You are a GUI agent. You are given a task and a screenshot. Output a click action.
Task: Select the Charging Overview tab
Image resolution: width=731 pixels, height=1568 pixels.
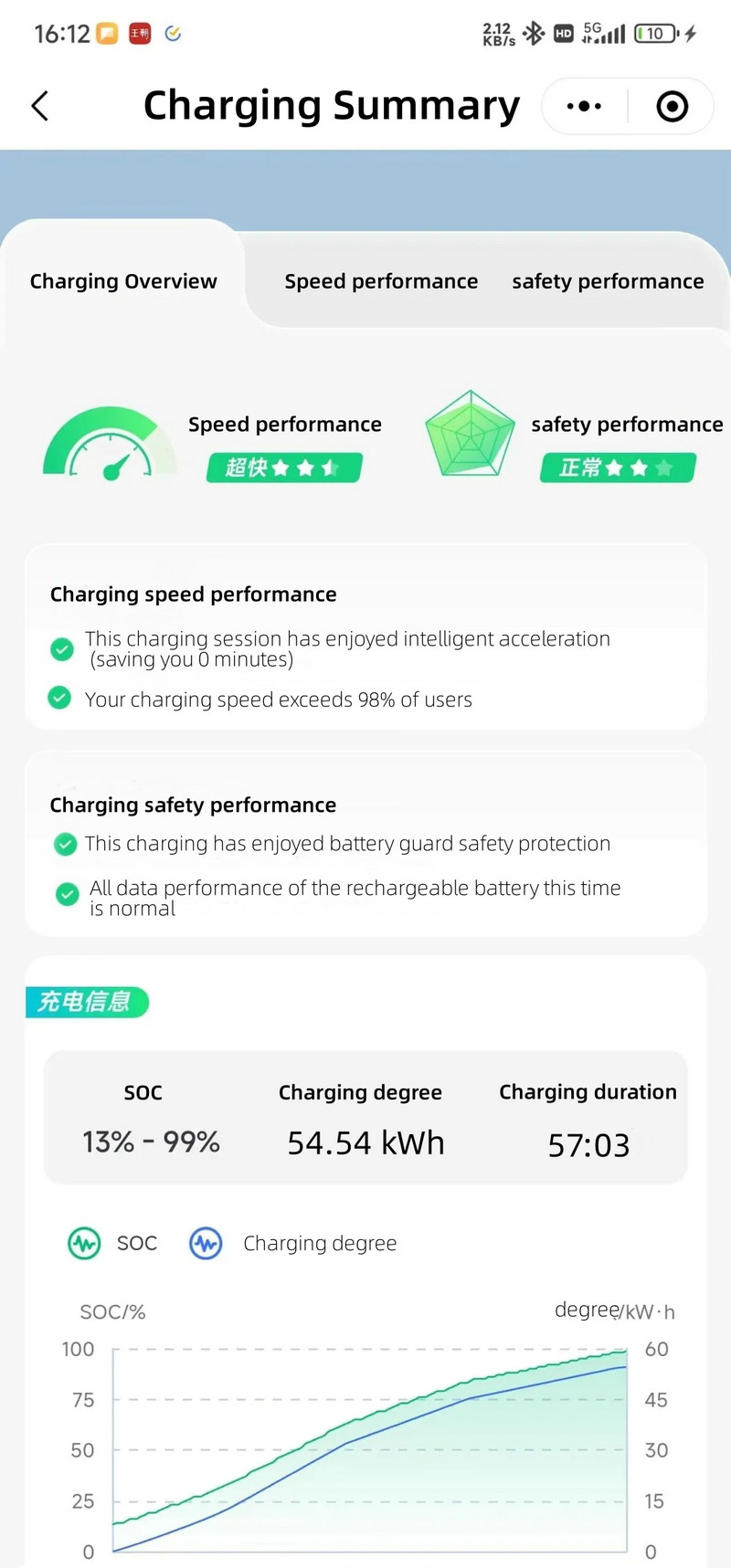pos(123,281)
